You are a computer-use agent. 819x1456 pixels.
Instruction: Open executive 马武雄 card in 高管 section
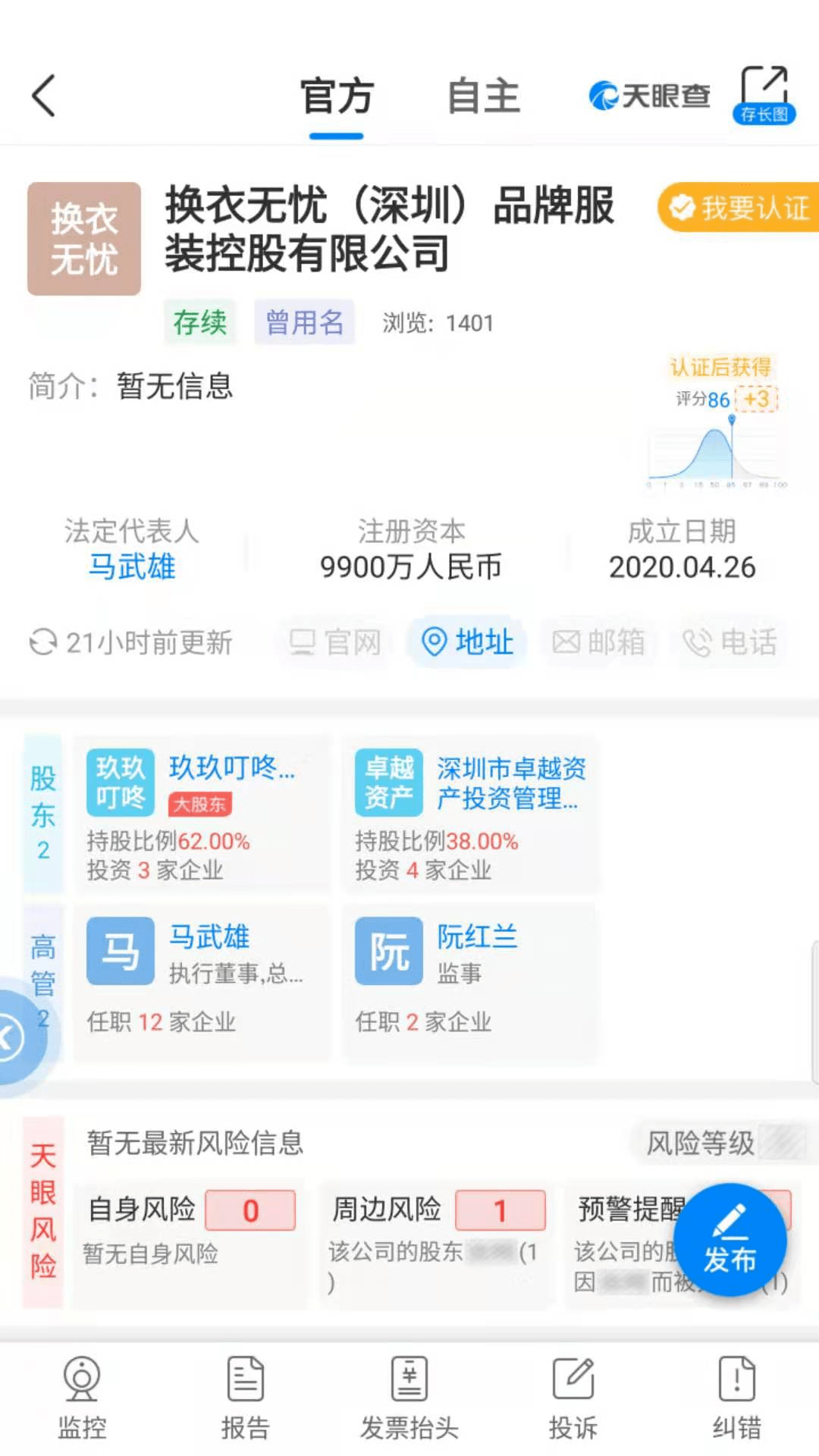(202, 982)
